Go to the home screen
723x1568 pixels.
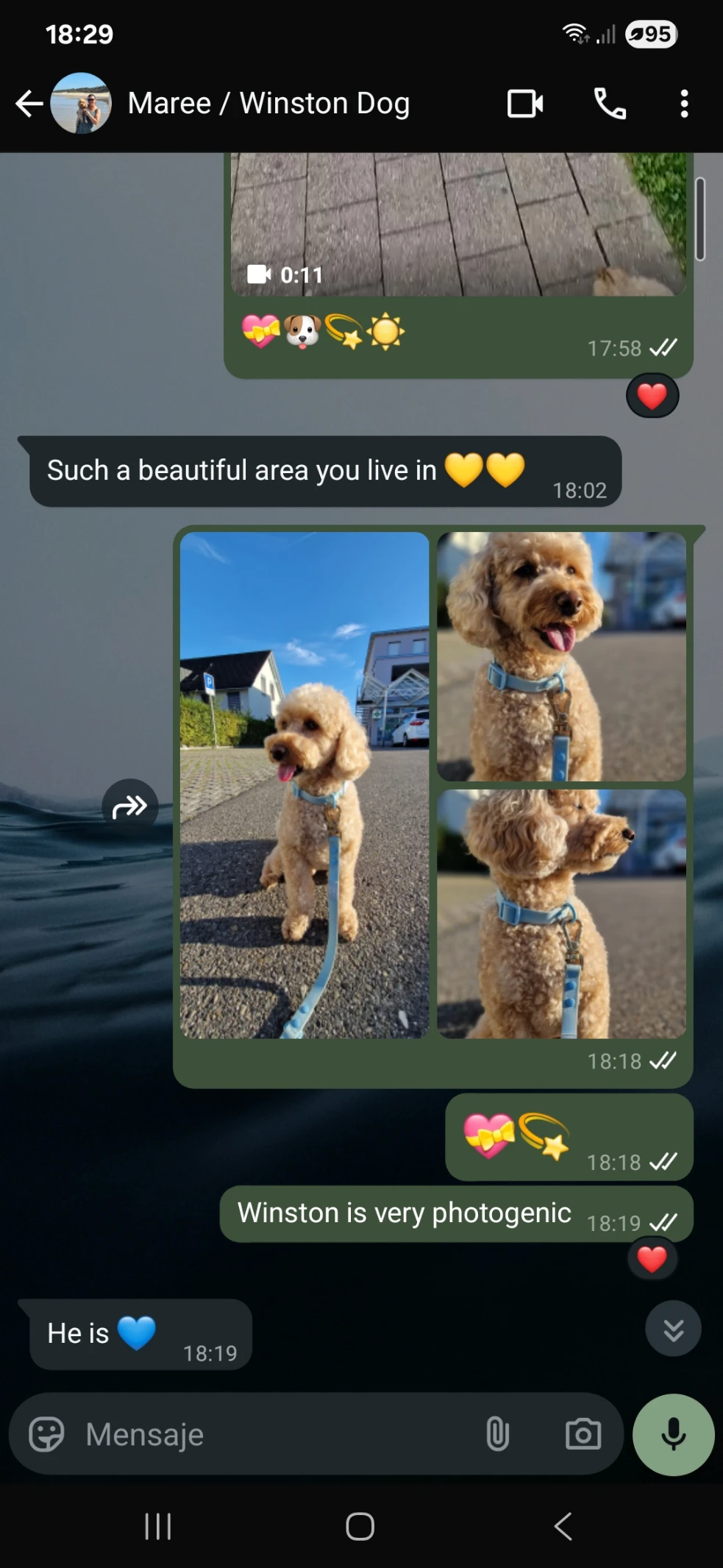[360, 1527]
